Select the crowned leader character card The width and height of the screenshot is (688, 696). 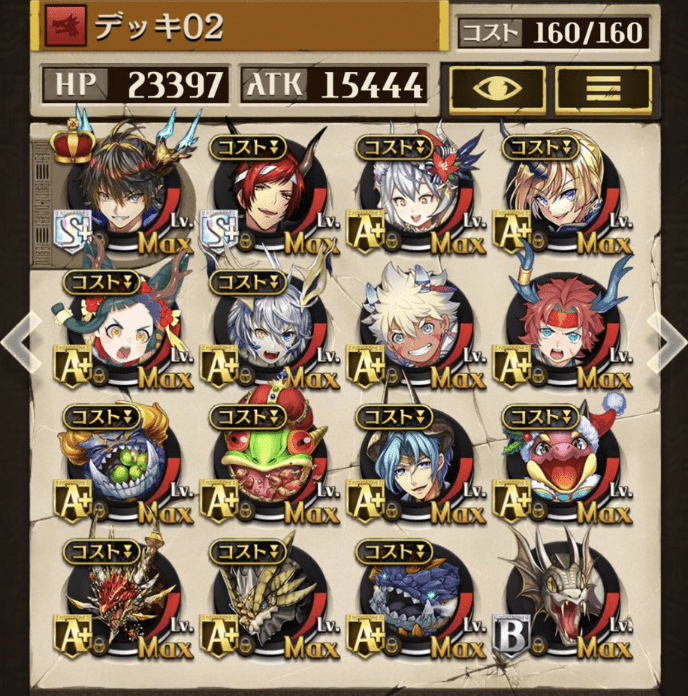pyautogui.click(x=126, y=196)
